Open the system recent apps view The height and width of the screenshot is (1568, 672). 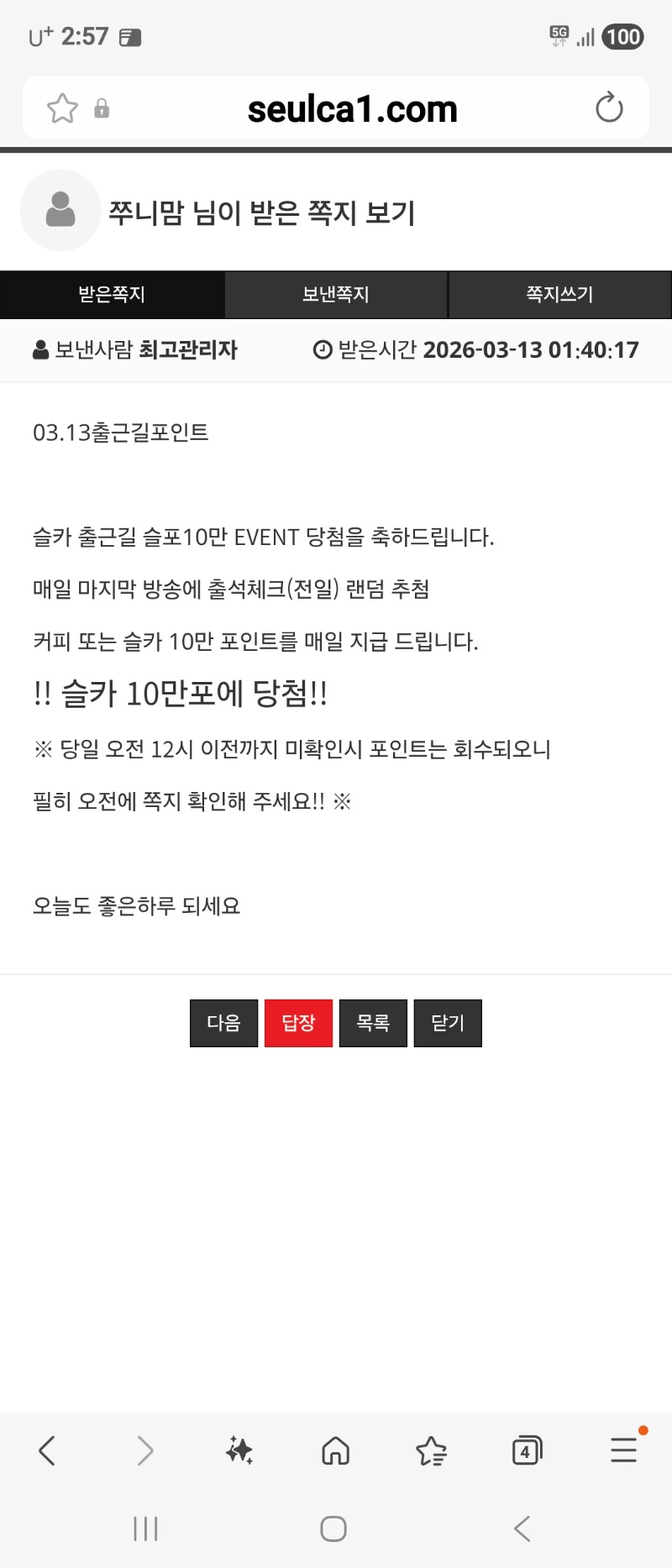[x=145, y=1529]
